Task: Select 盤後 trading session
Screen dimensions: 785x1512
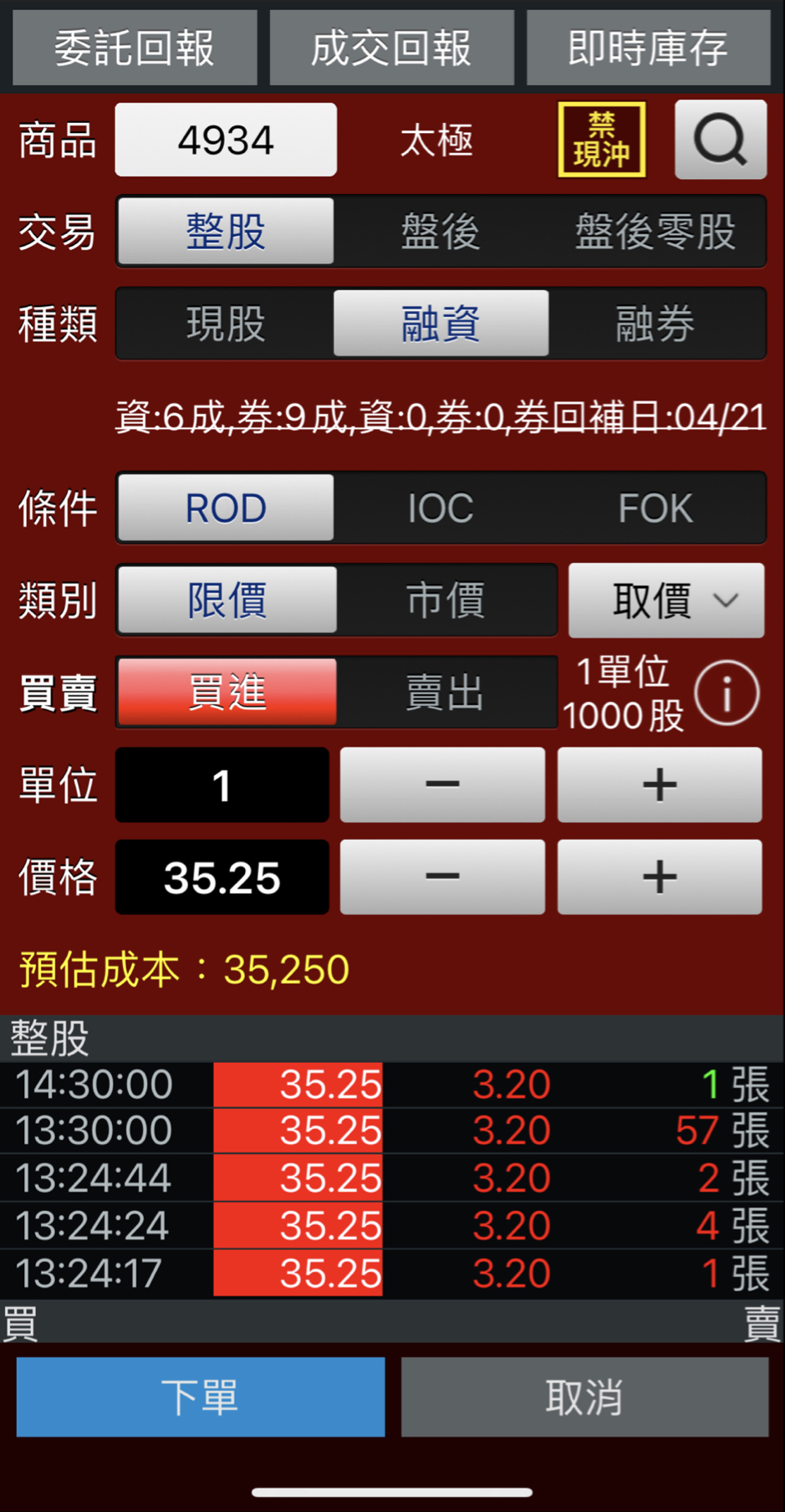Action: pos(441,232)
